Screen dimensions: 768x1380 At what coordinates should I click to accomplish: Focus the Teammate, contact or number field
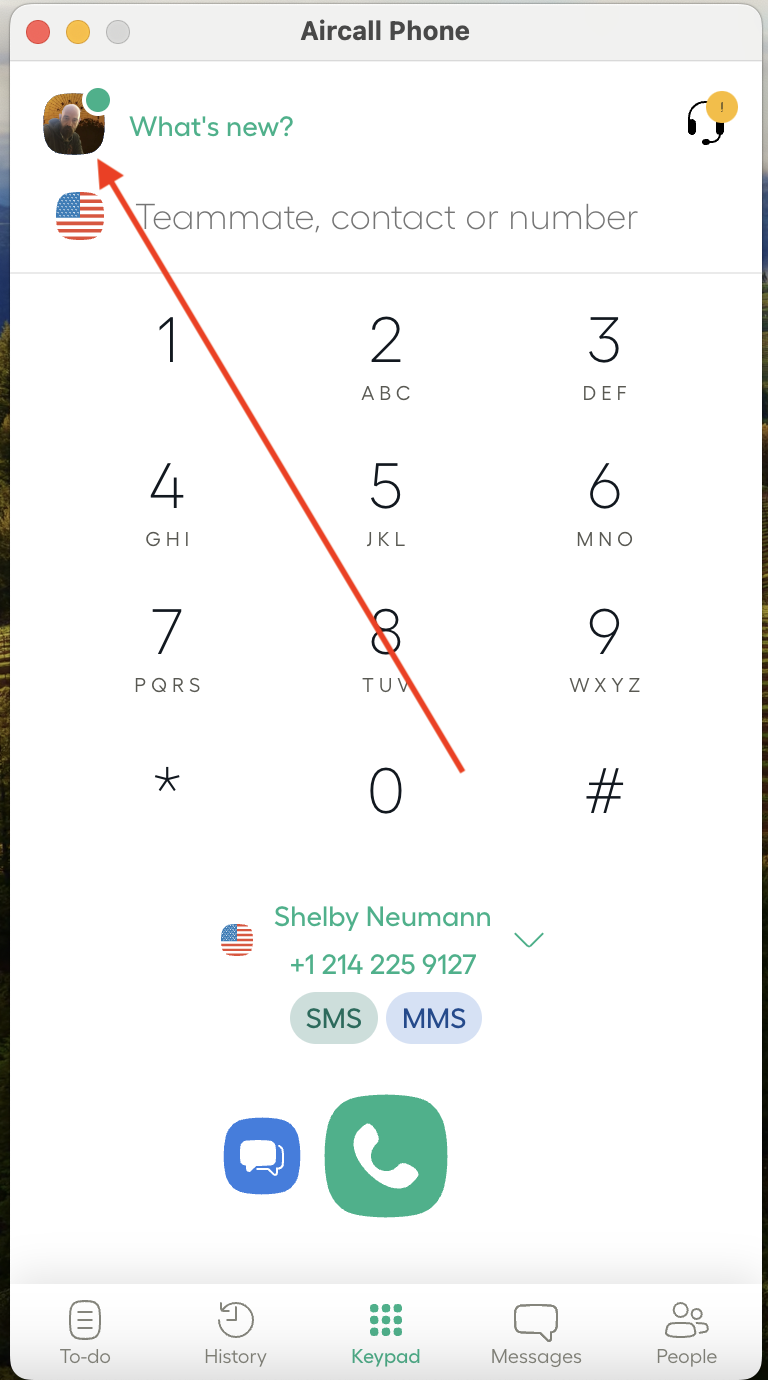pos(386,217)
